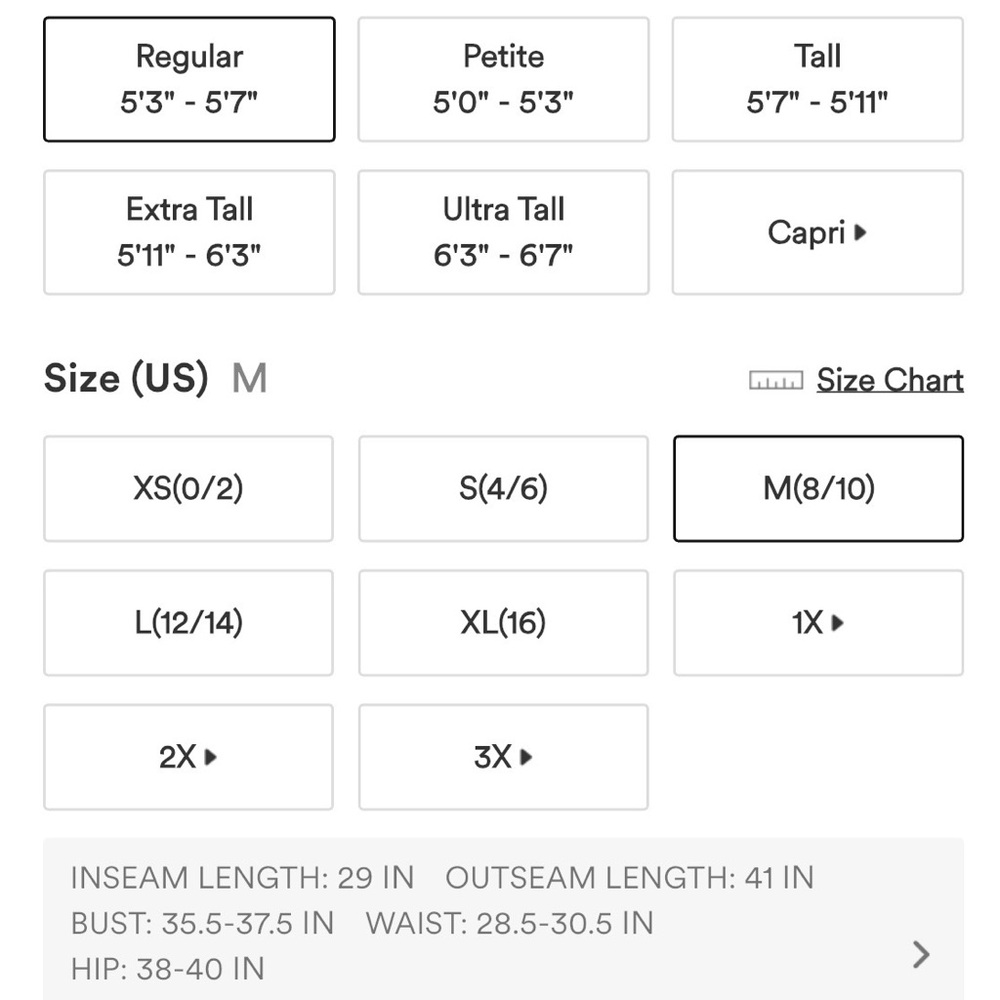Image resolution: width=1000 pixels, height=1000 pixels.
Task: Open the inseam and bust measurements details
Action: tap(921, 955)
